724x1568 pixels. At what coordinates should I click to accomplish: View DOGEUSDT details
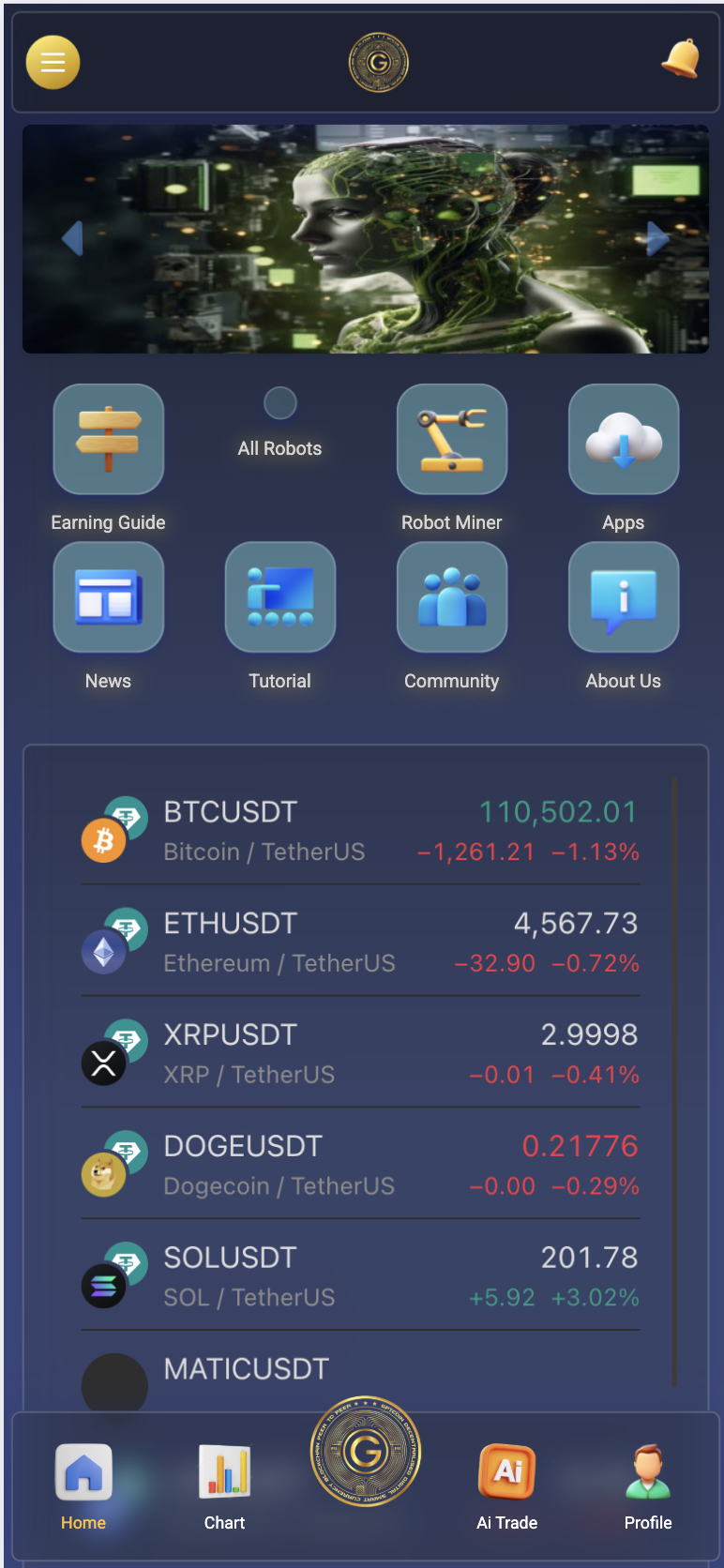tap(360, 1166)
